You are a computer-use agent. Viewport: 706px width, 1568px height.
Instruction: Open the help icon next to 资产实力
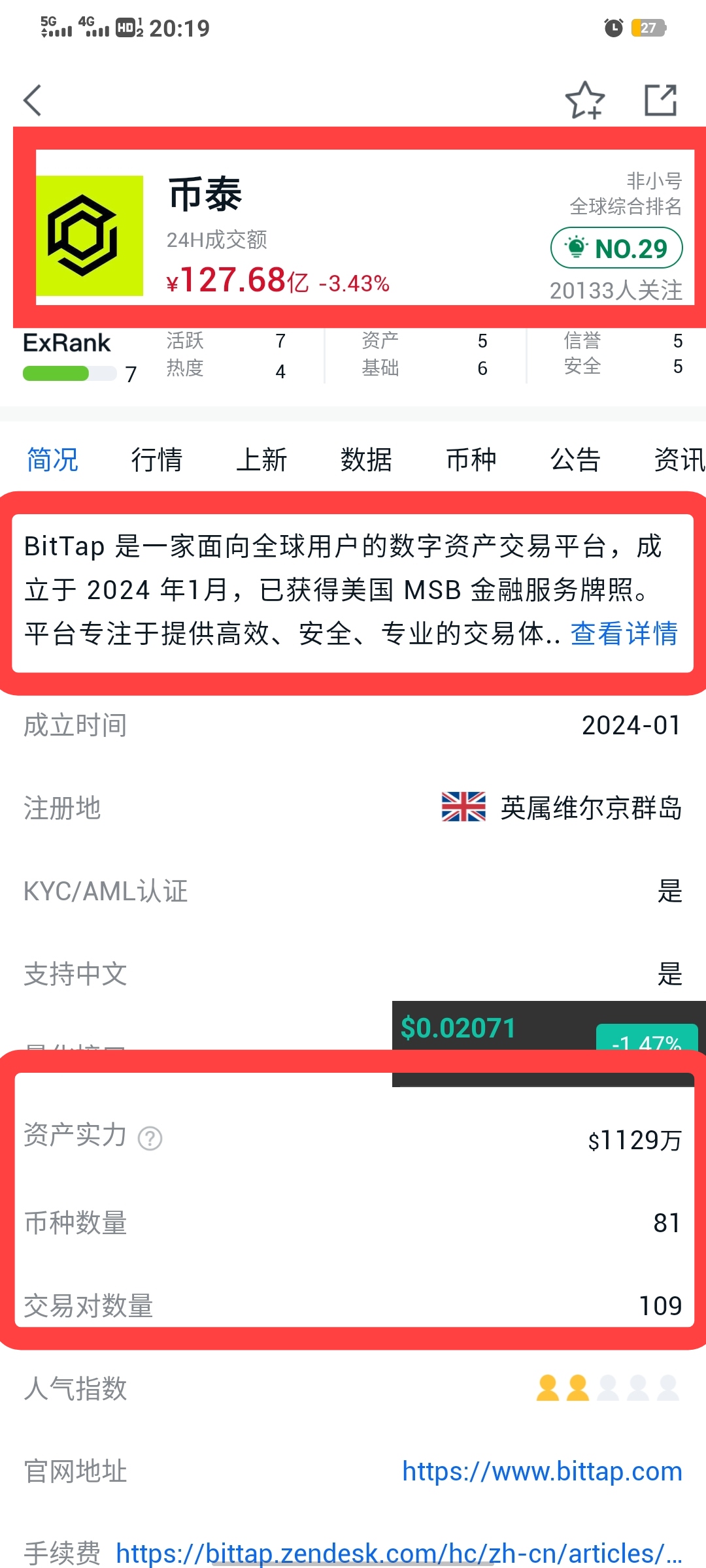tap(150, 1139)
